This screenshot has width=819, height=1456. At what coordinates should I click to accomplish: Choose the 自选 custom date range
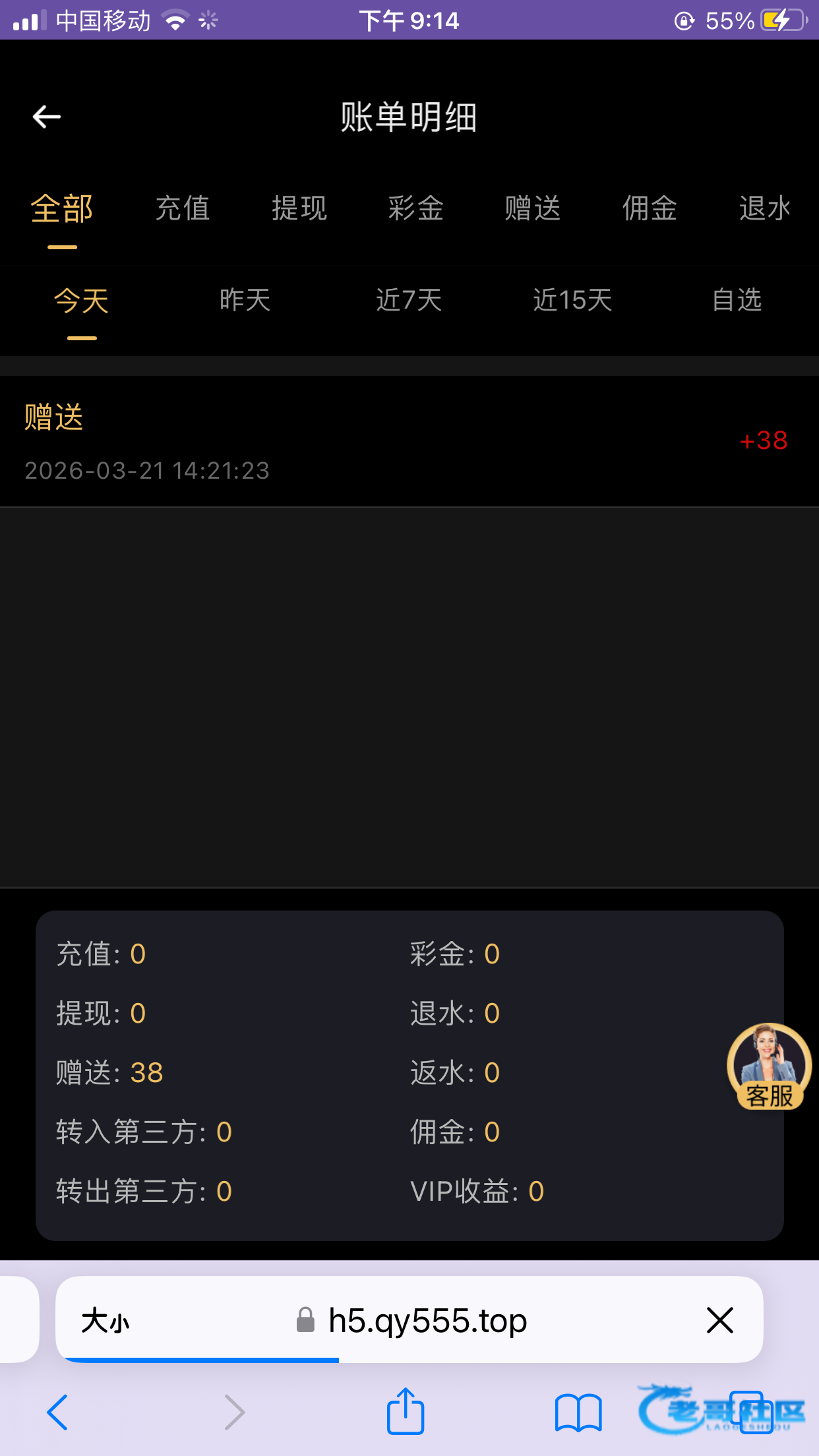pyautogui.click(x=737, y=300)
